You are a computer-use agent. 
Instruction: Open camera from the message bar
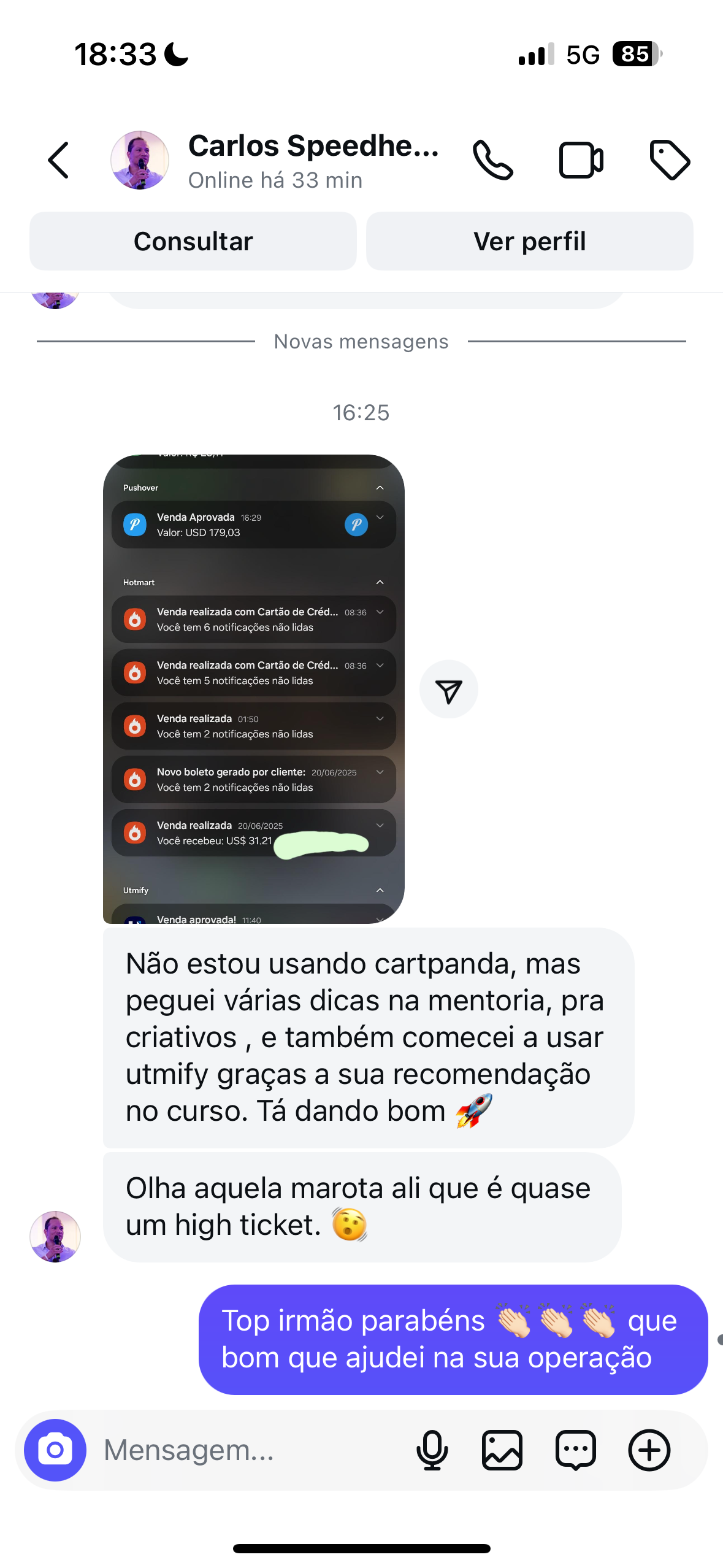[55, 1450]
